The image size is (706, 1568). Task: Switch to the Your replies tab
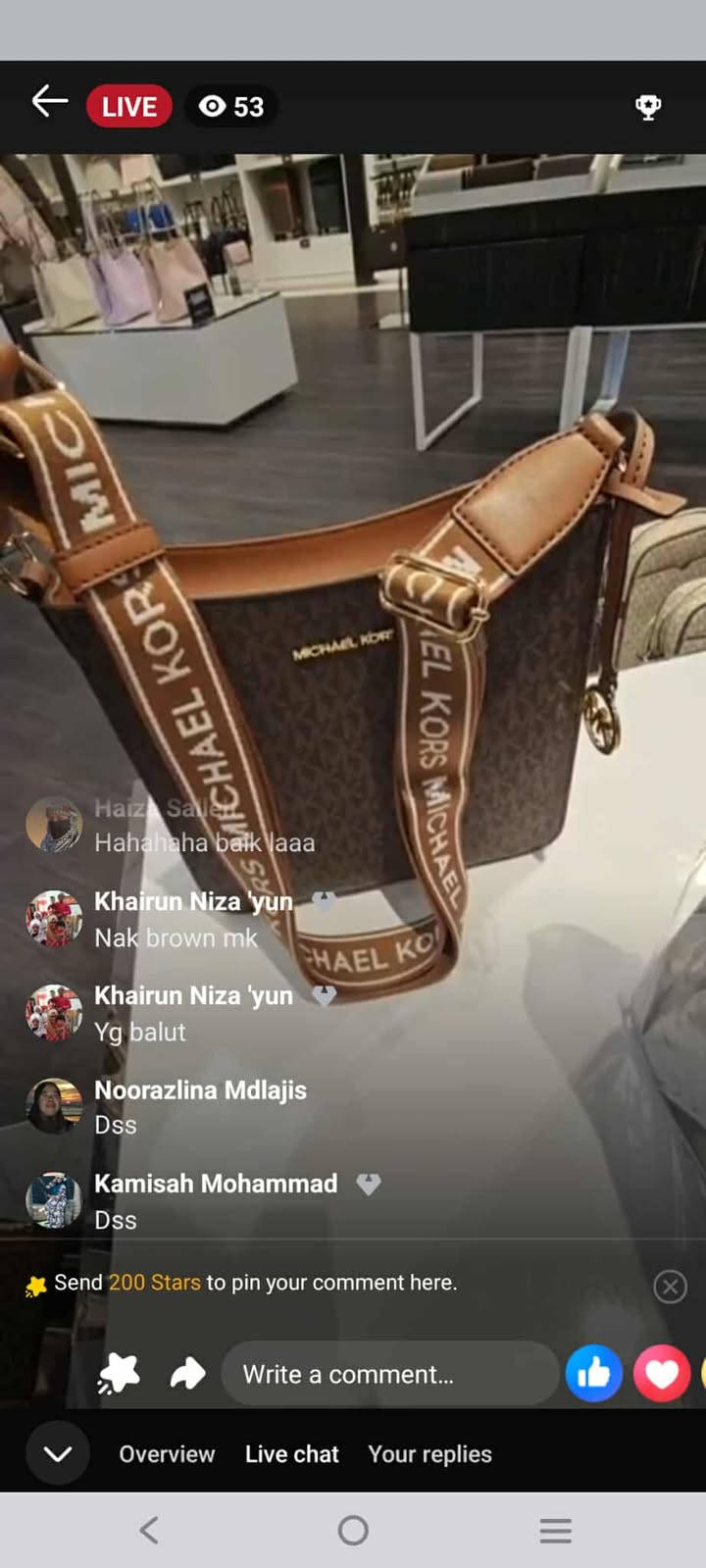pos(429,1454)
